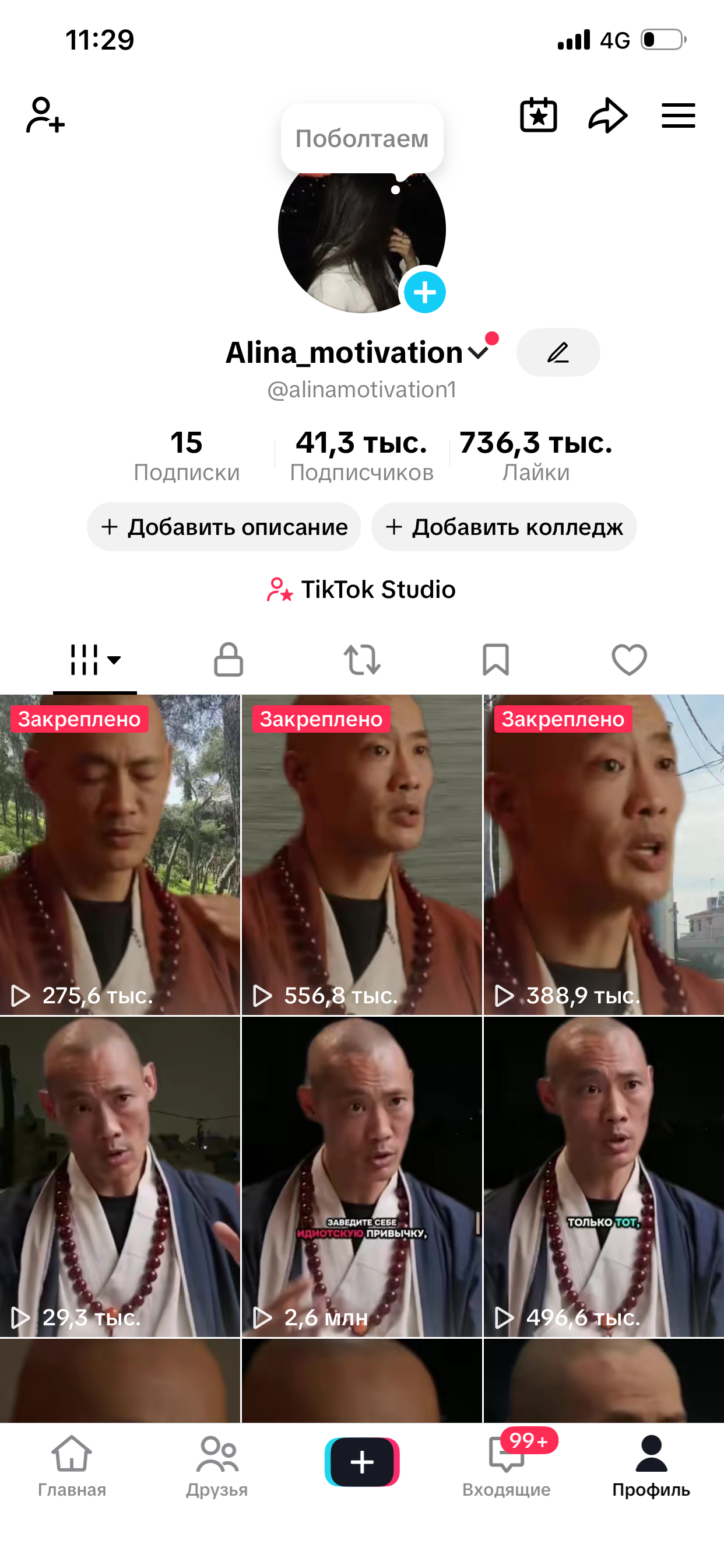Open the video with 2,6 млн views
724x1568 pixels.
(361, 1176)
